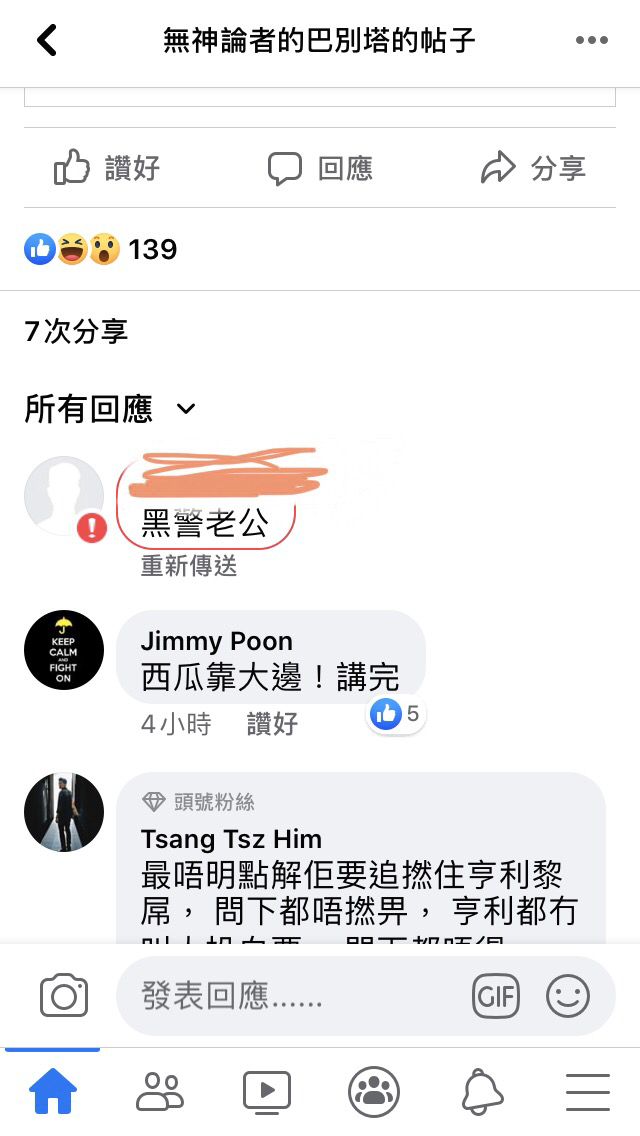Tap 重新傳送 to resend failed comment
Image resolution: width=640 pixels, height=1136 pixels.
coord(188,566)
